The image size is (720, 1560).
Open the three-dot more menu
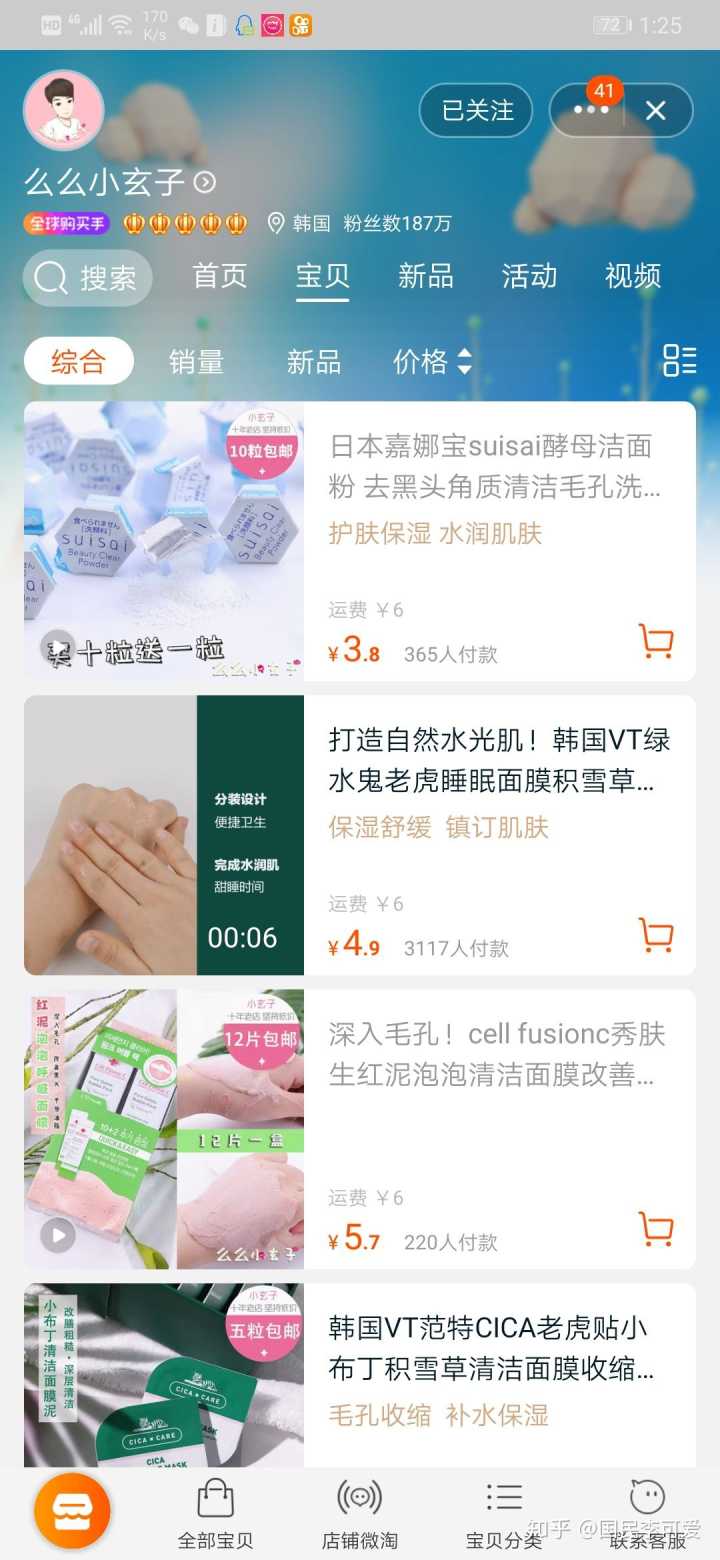[590, 110]
